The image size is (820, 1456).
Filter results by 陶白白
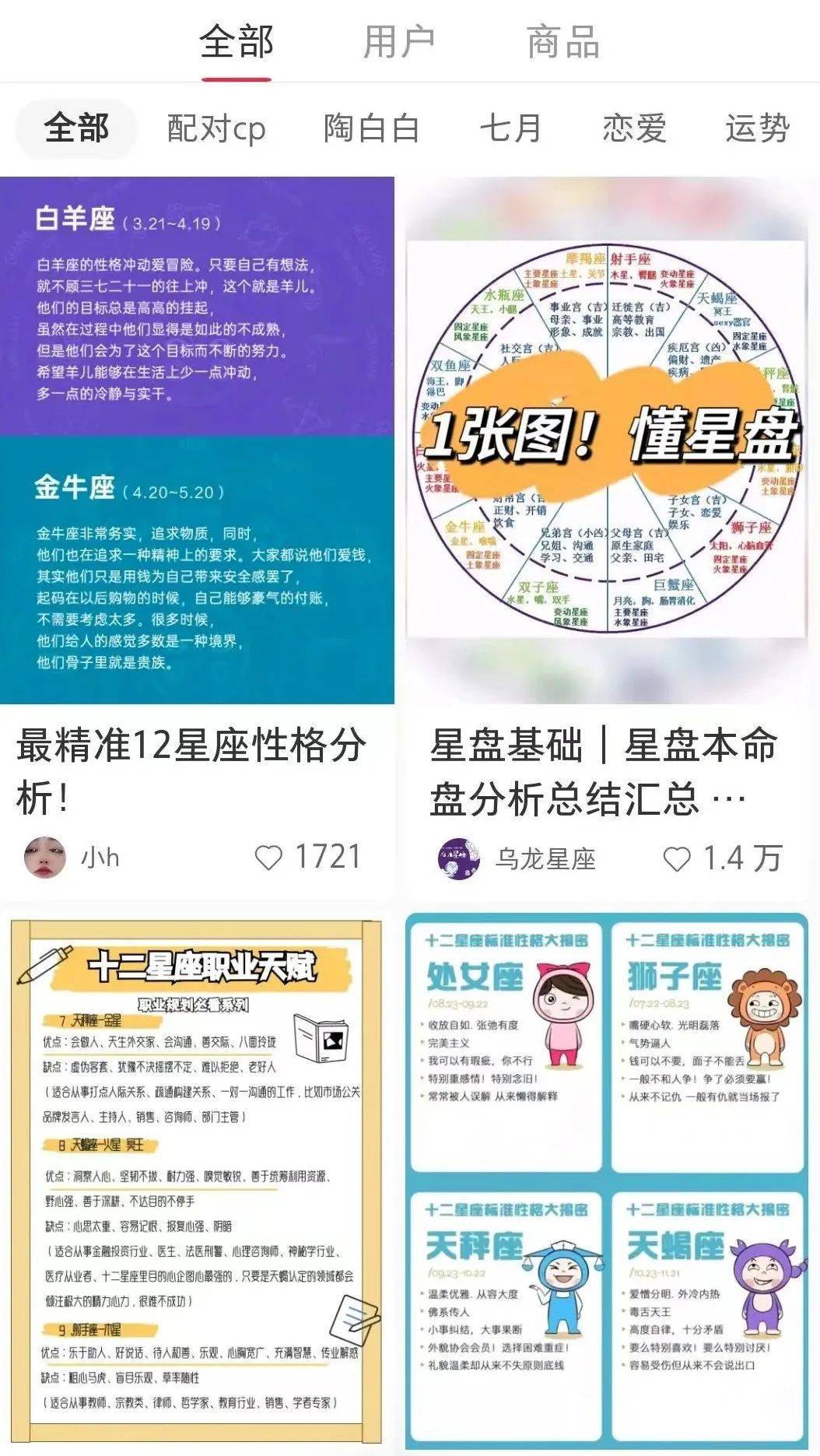372,128
